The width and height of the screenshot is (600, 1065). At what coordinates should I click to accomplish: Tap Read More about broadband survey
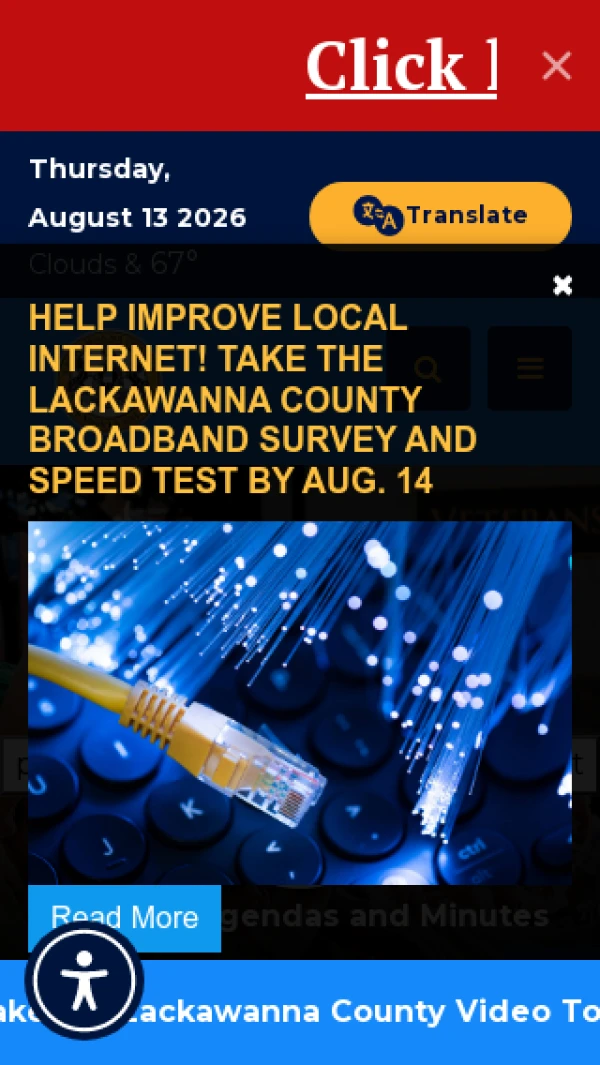(124, 918)
